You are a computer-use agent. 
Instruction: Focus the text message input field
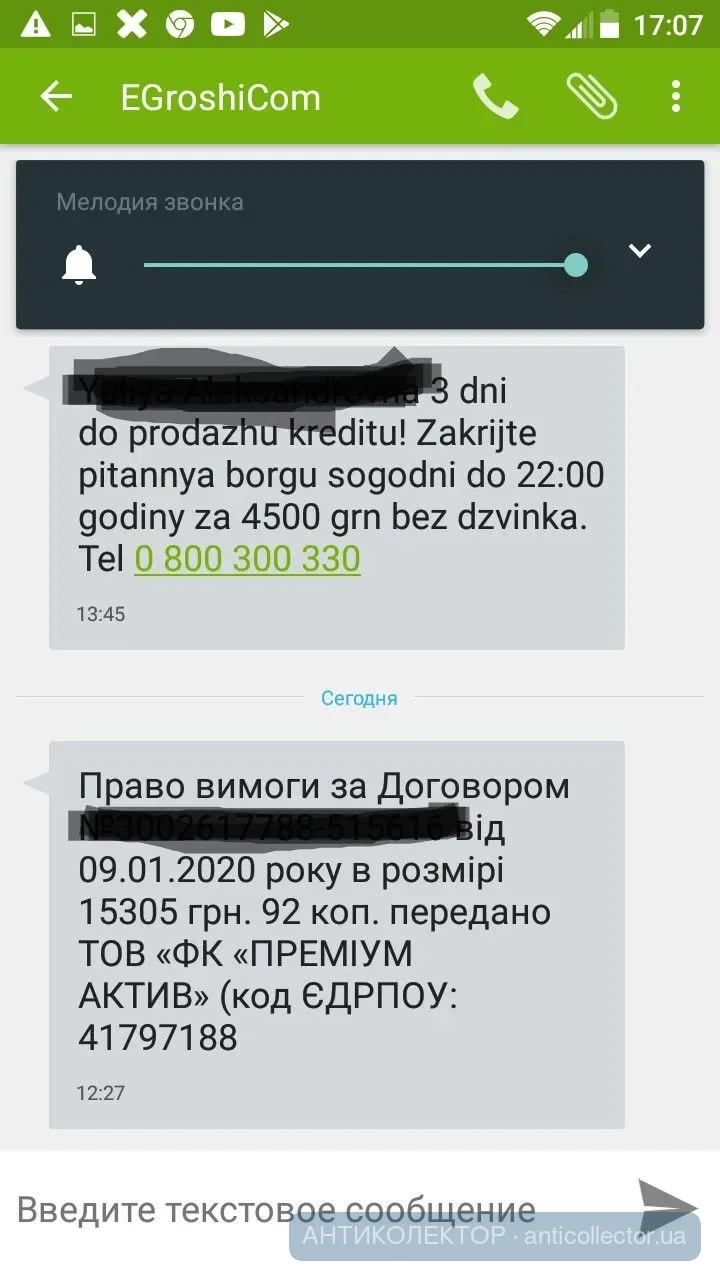click(x=300, y=1210)
